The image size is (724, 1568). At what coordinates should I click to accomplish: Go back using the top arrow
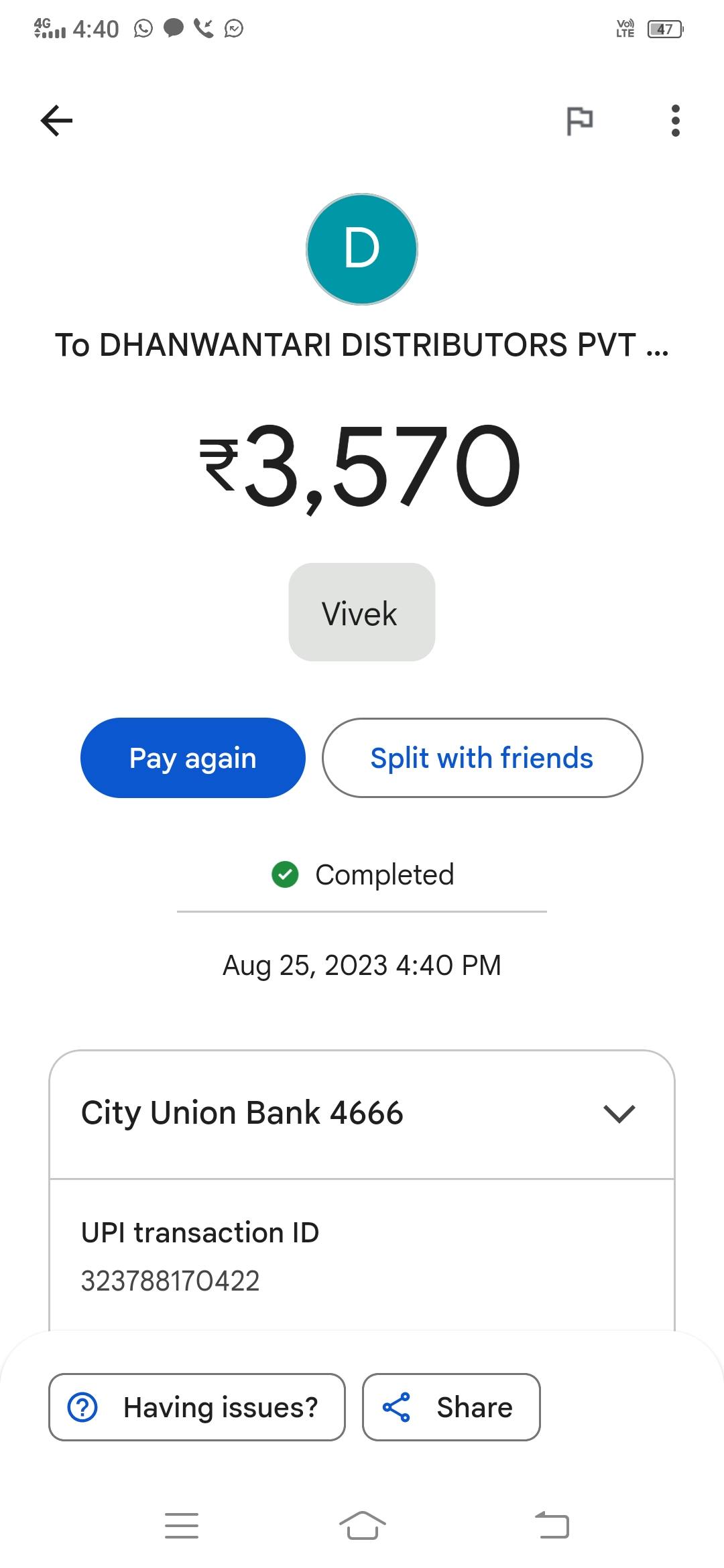click(x=57, y=121)
